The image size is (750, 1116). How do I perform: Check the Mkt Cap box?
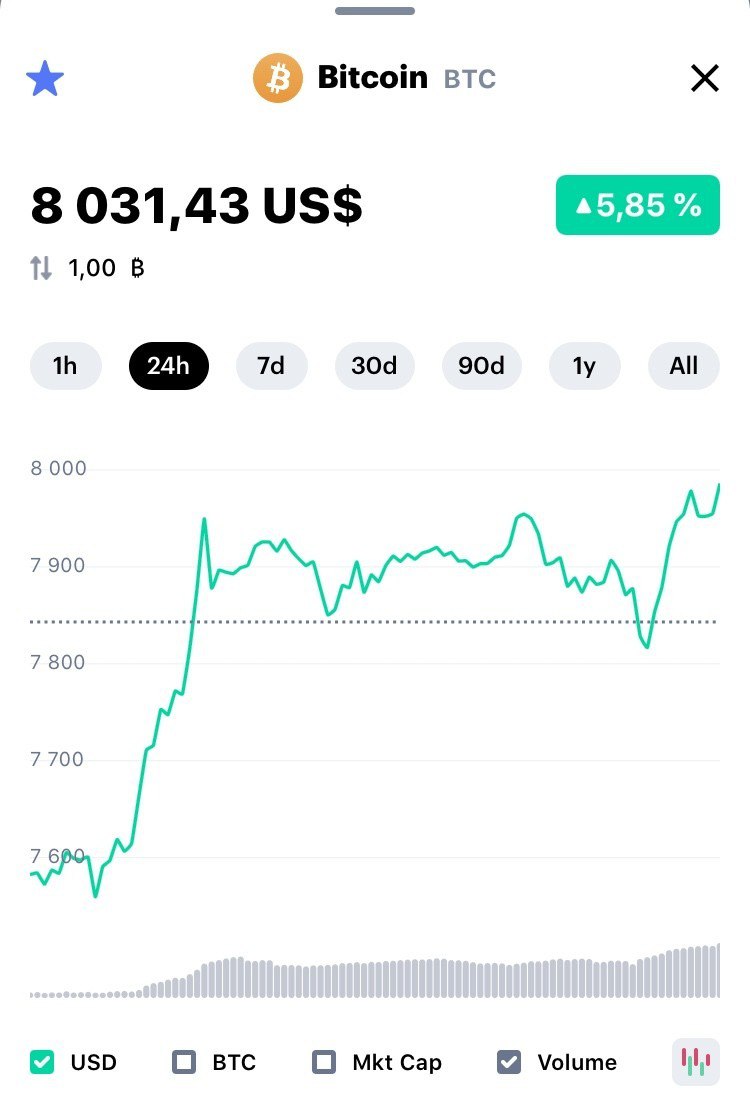[324, 1062]
